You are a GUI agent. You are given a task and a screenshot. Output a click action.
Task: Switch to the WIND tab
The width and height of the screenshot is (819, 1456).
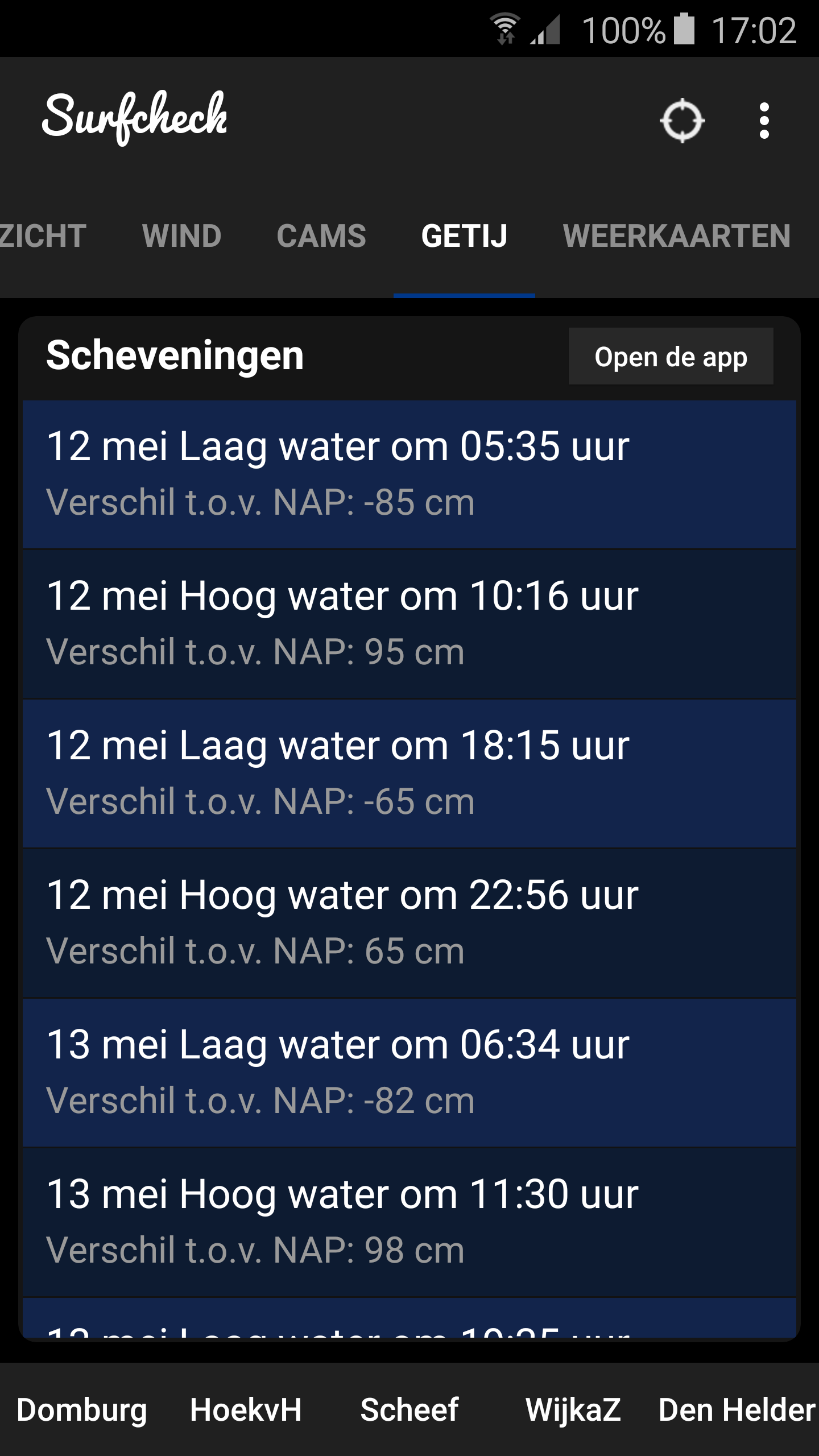click(181, 236)
